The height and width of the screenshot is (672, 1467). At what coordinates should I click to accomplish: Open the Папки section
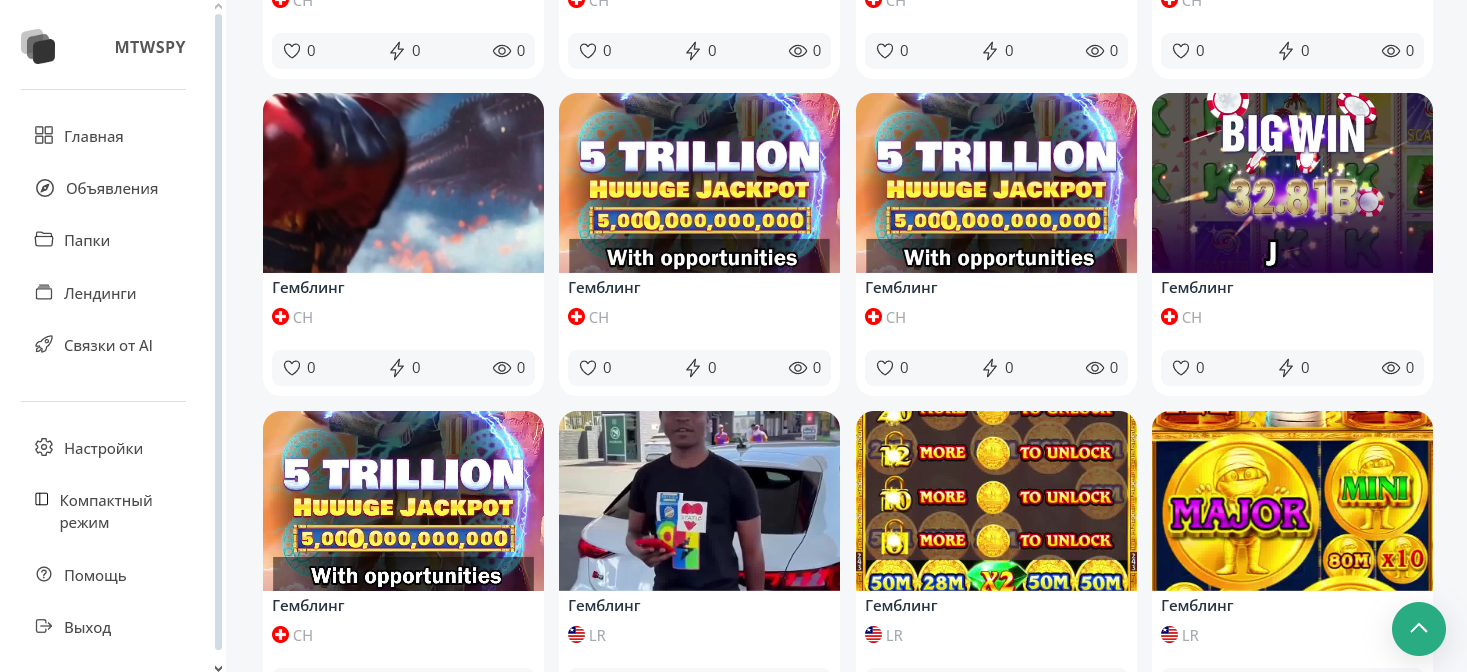click(x=86, y=240)
